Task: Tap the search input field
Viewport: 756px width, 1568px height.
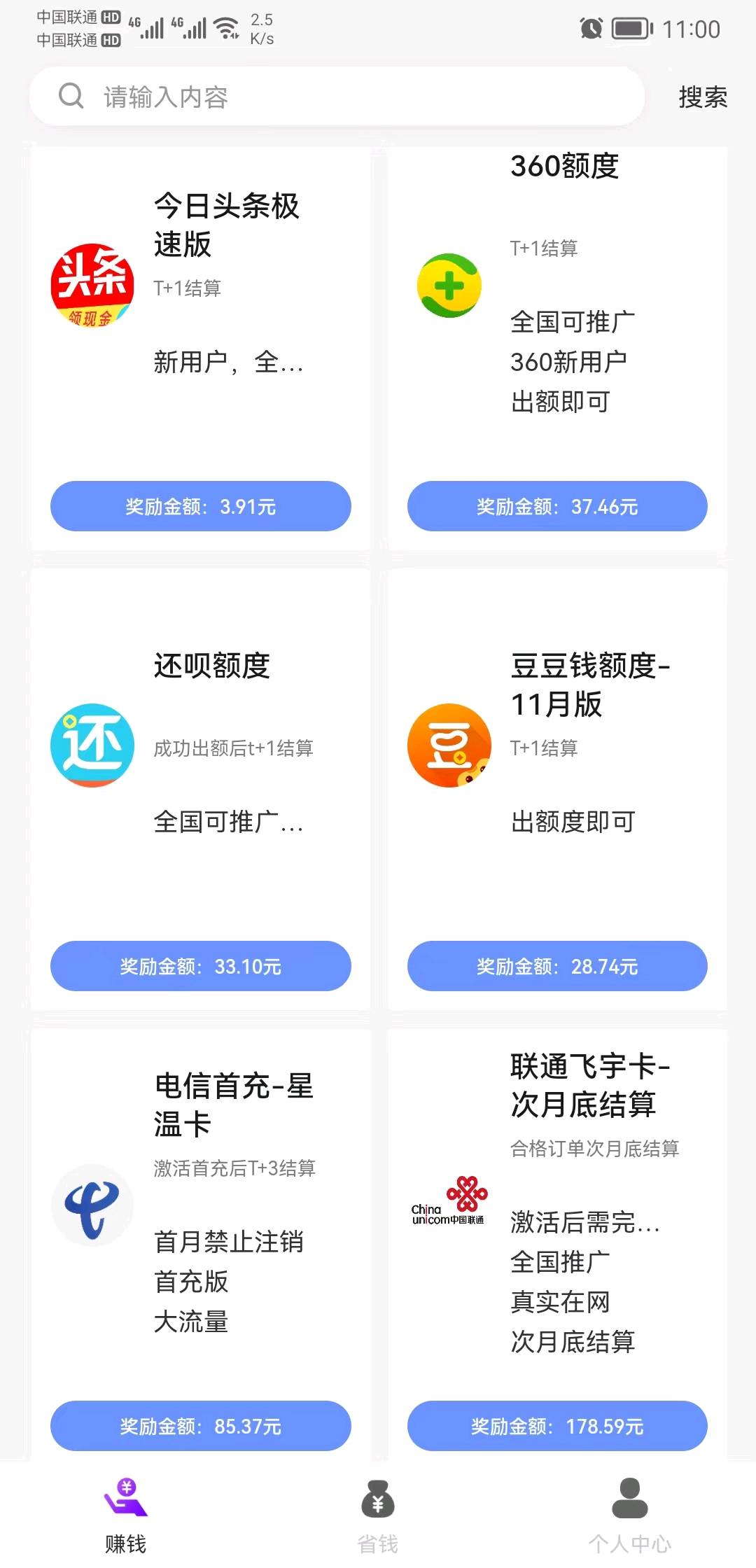Action: pos(337,97)
